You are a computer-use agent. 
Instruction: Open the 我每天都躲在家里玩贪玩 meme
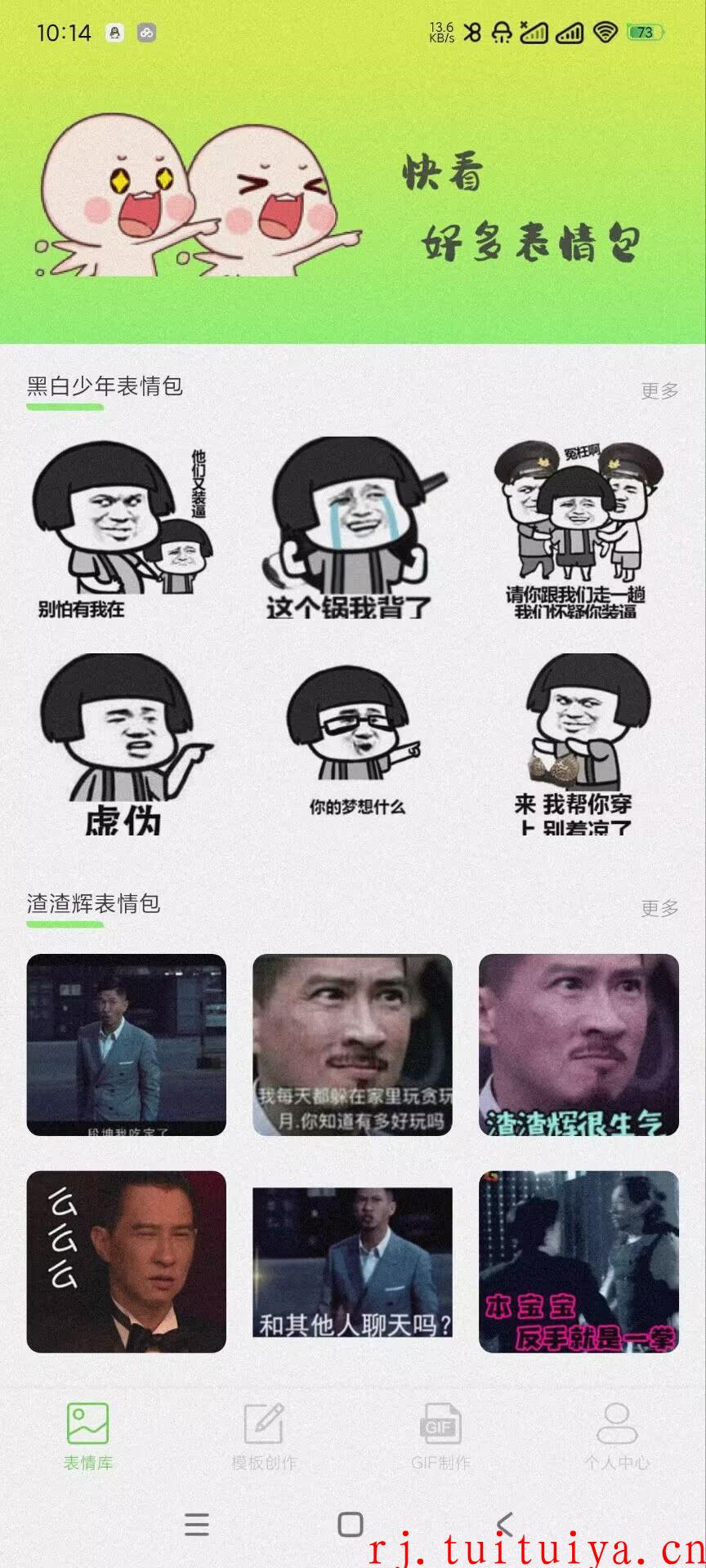click(x=352, y=1045)
